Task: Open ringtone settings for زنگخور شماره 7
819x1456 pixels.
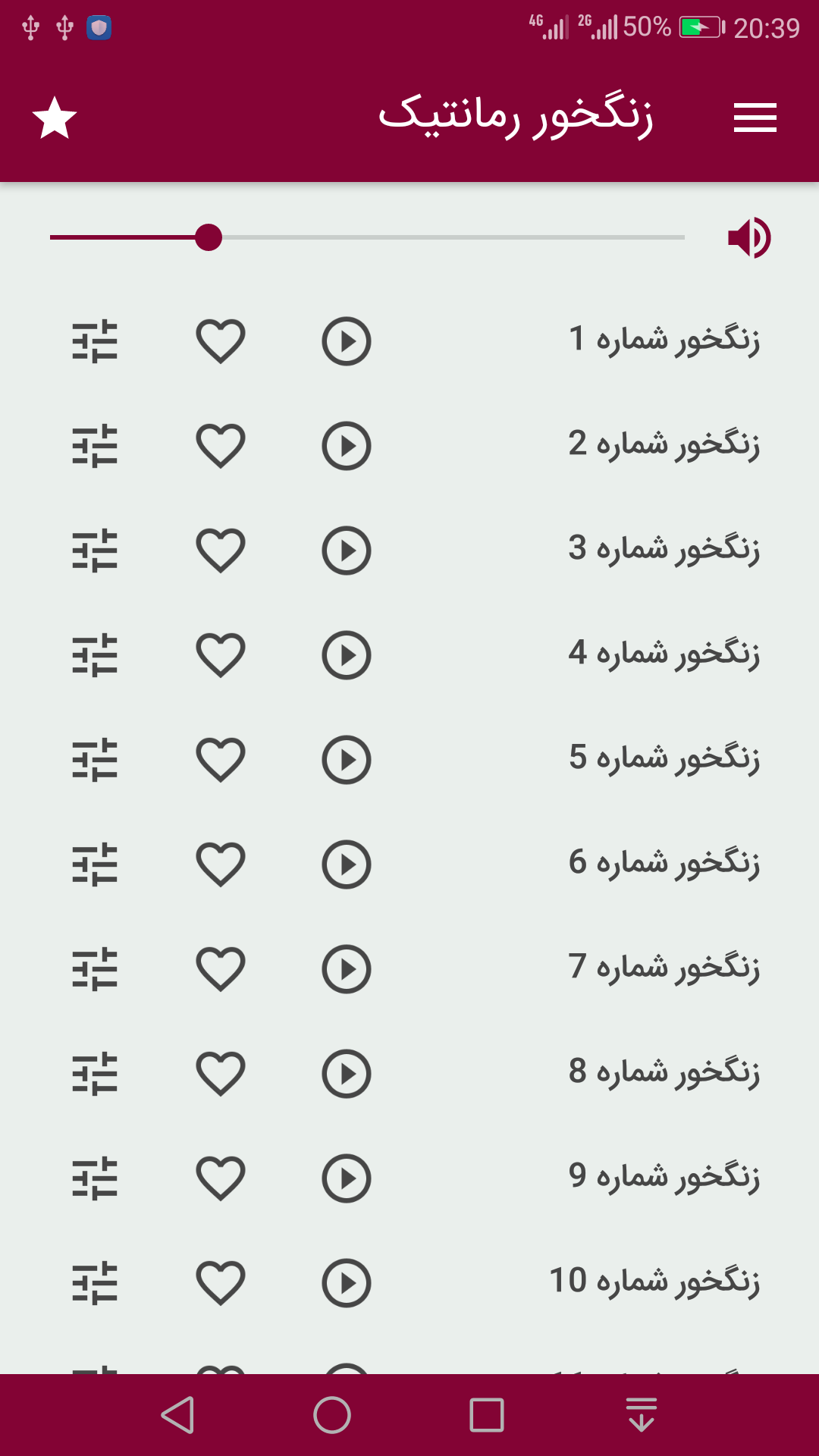Action: click(95, 968)
